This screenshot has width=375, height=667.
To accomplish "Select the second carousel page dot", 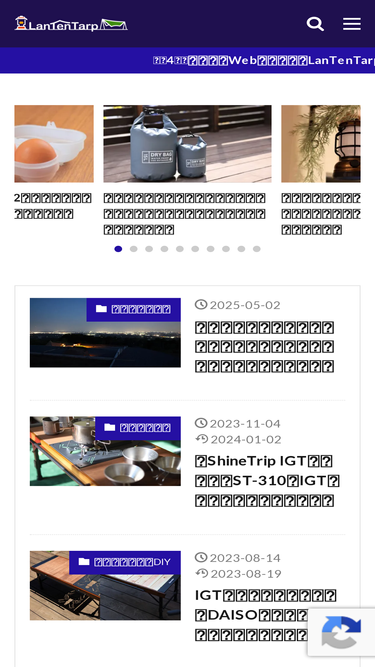I will (x=134, y=249).
